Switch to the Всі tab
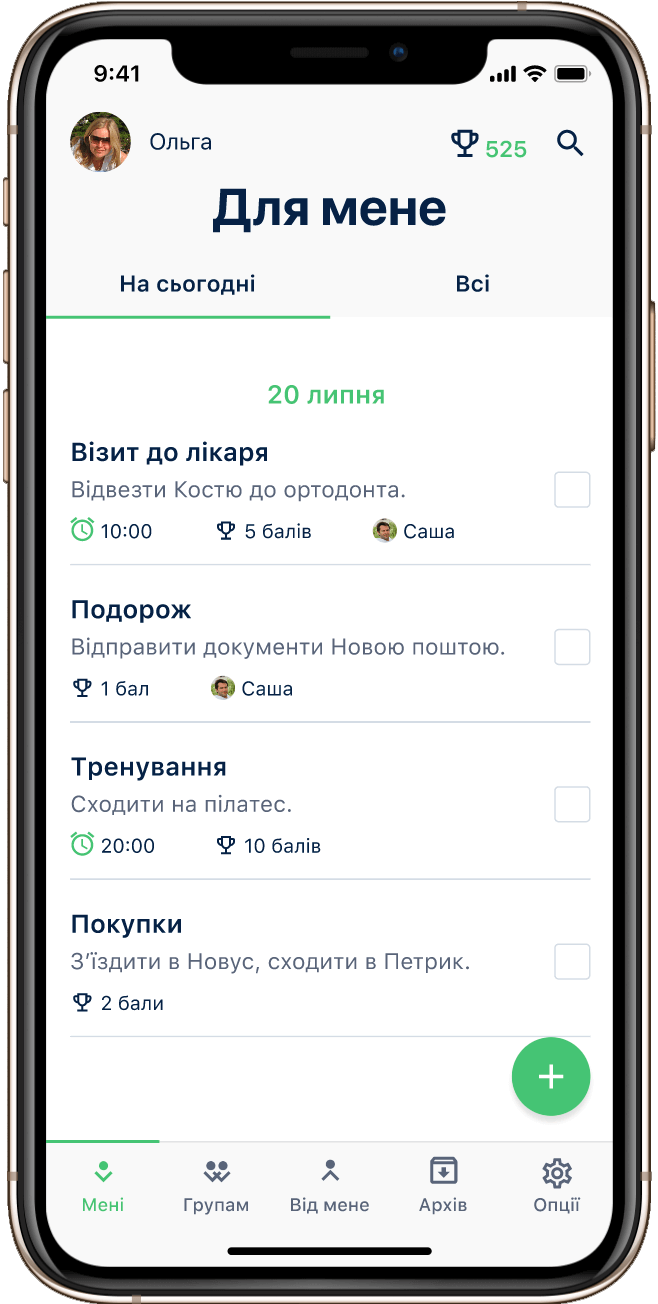 [x=472, y=284]
